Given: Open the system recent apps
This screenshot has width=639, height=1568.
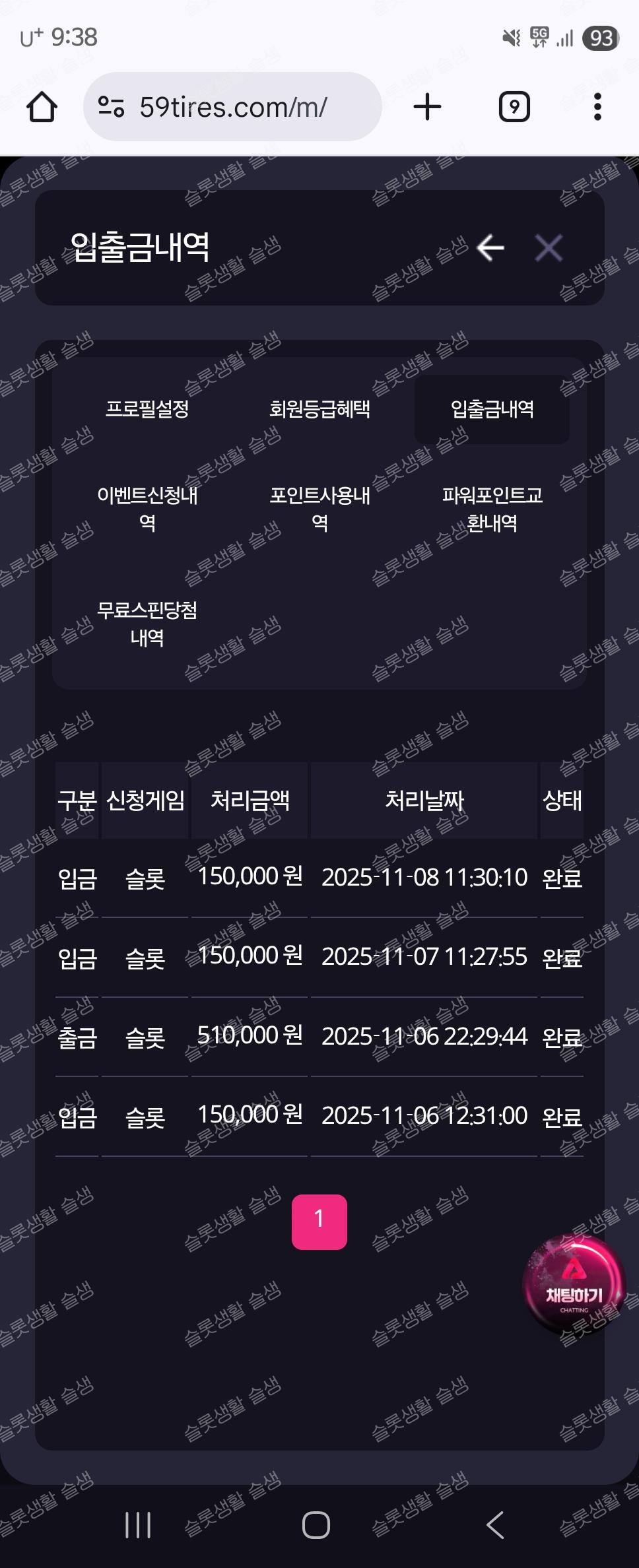Looking at the screenshot, I should pos(138,1525).
